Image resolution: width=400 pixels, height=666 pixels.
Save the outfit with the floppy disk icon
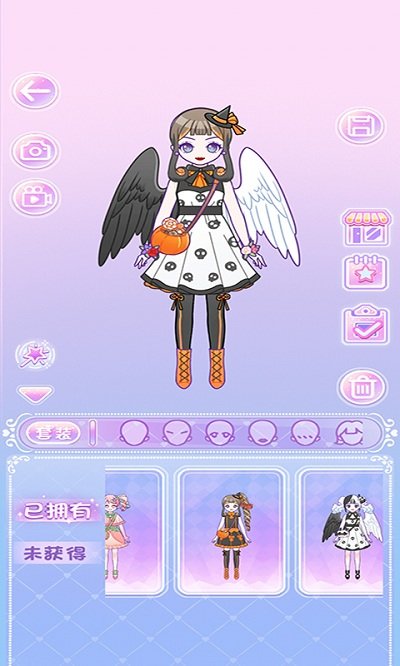tap(361, 126)
